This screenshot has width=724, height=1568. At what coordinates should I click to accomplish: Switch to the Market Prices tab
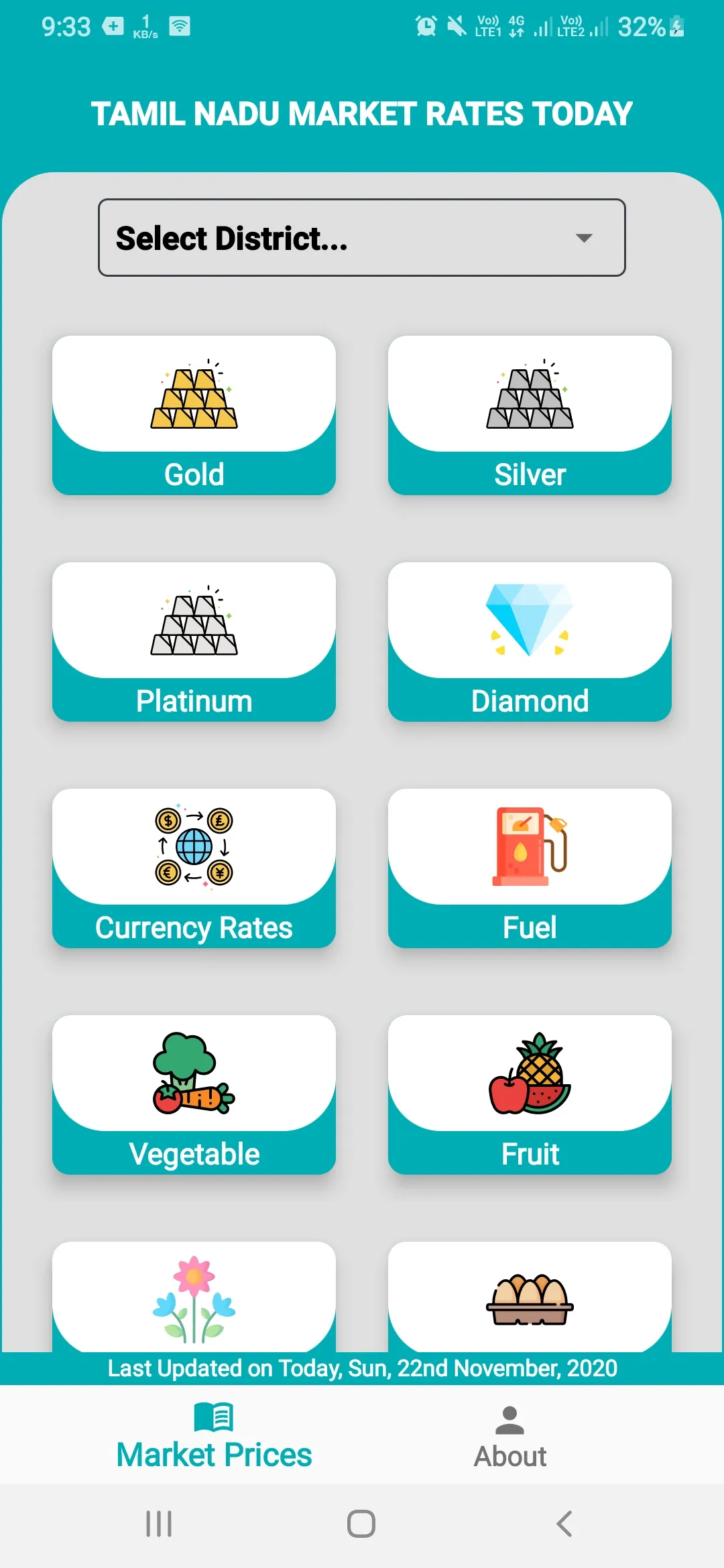(214, 1435)
